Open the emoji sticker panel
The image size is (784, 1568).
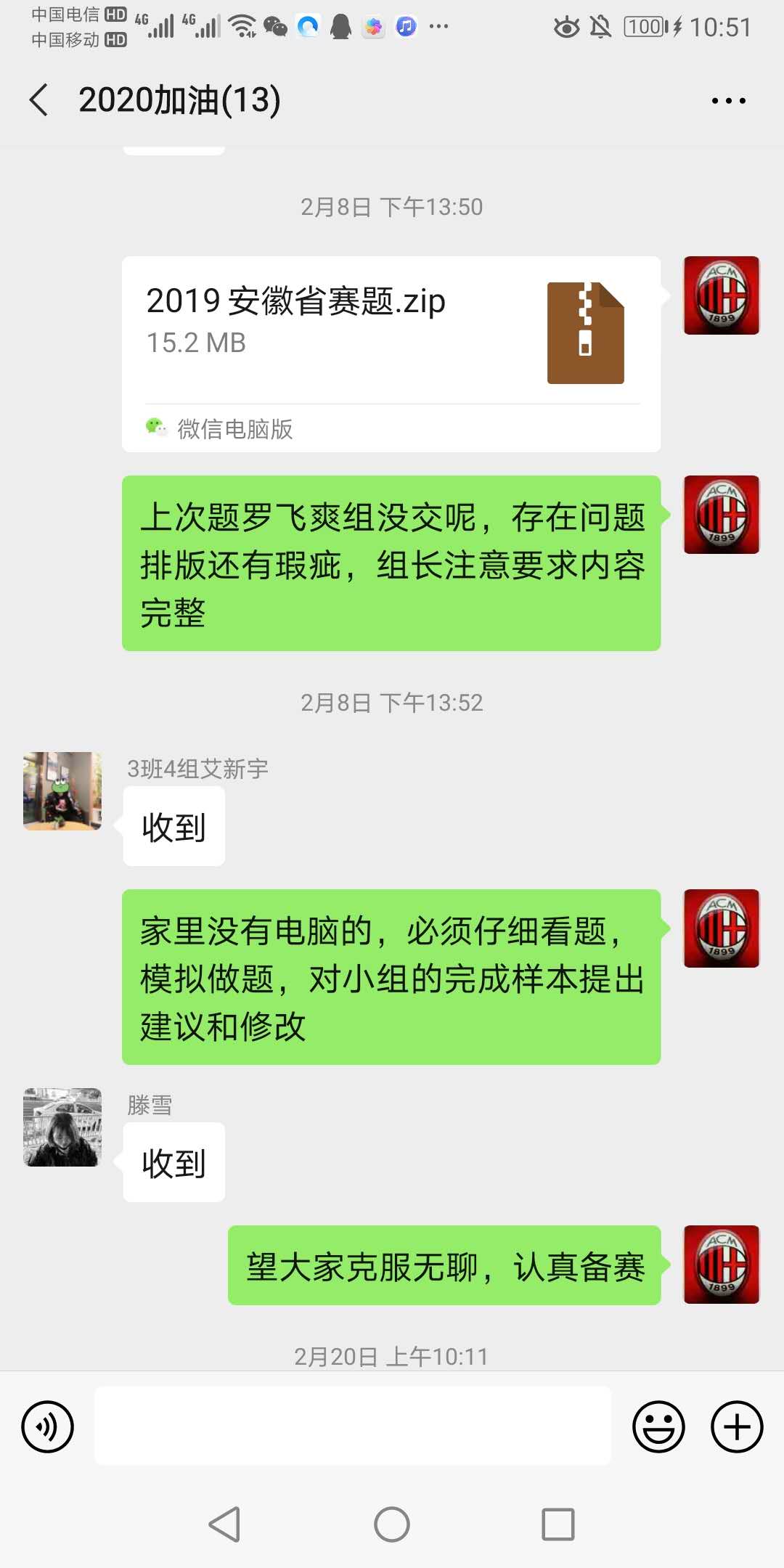tap(658, 1426)
